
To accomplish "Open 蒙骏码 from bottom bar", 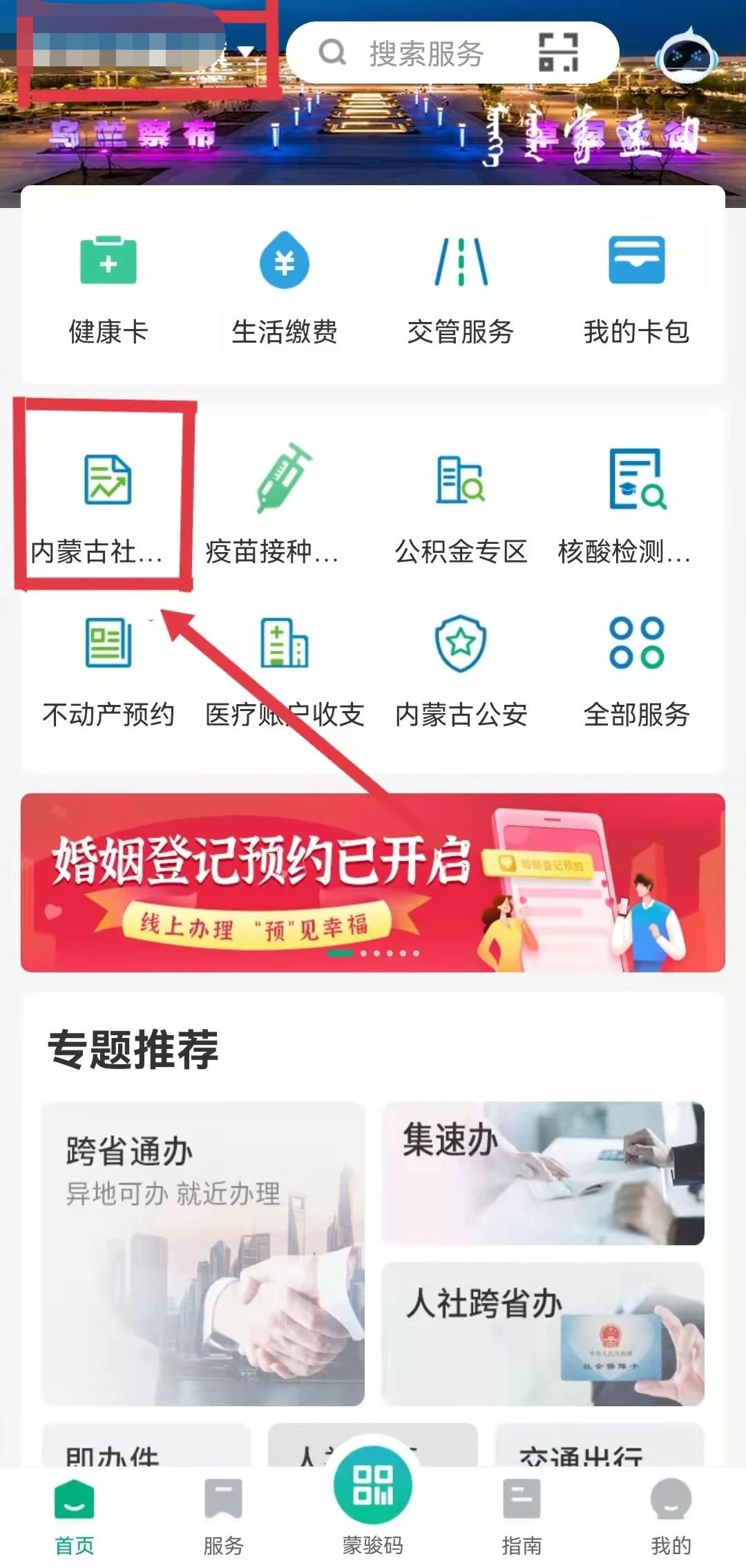I will (373, 1500).
